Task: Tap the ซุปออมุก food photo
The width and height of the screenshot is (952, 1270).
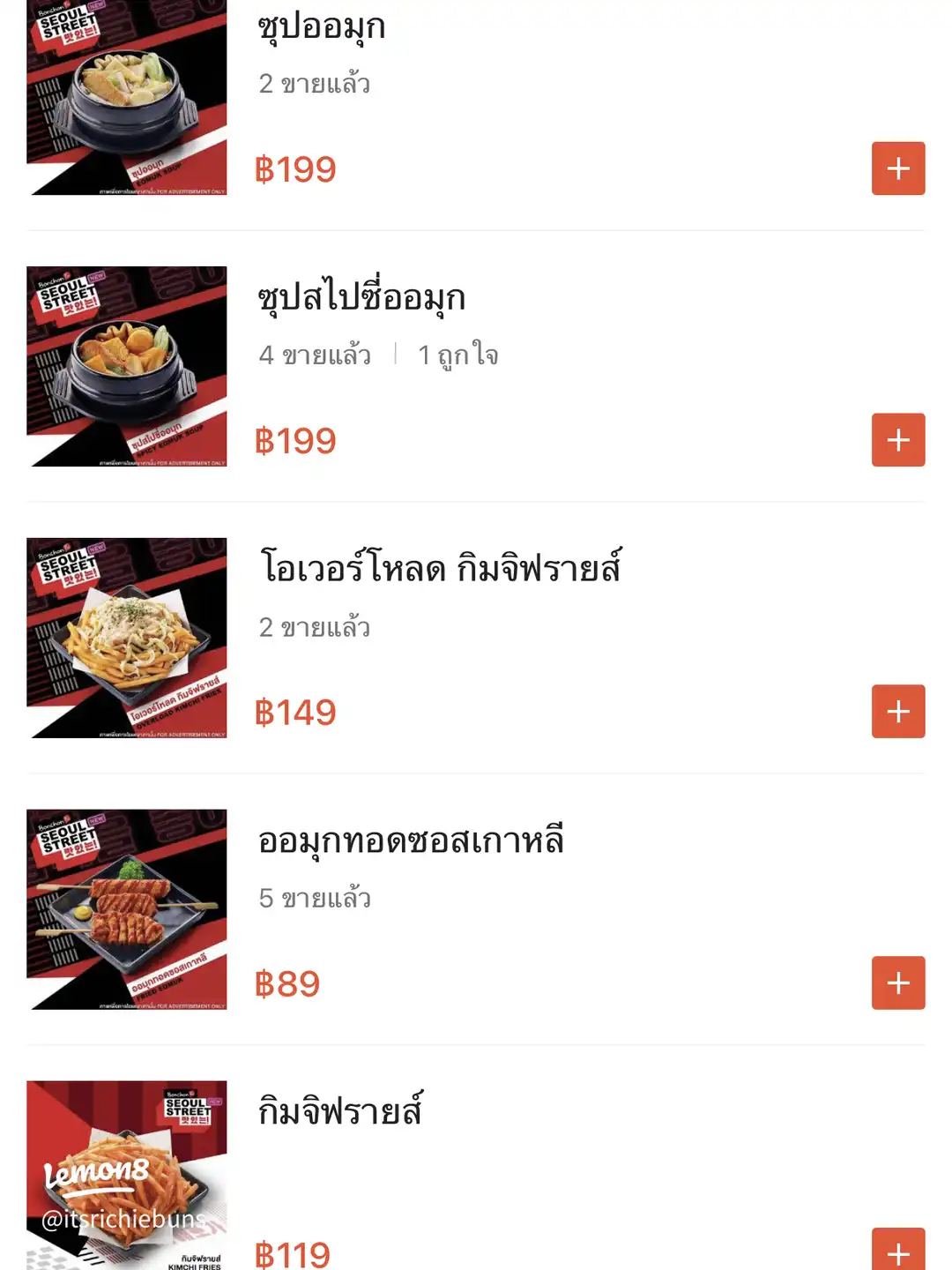Action: tap(127, 97)
